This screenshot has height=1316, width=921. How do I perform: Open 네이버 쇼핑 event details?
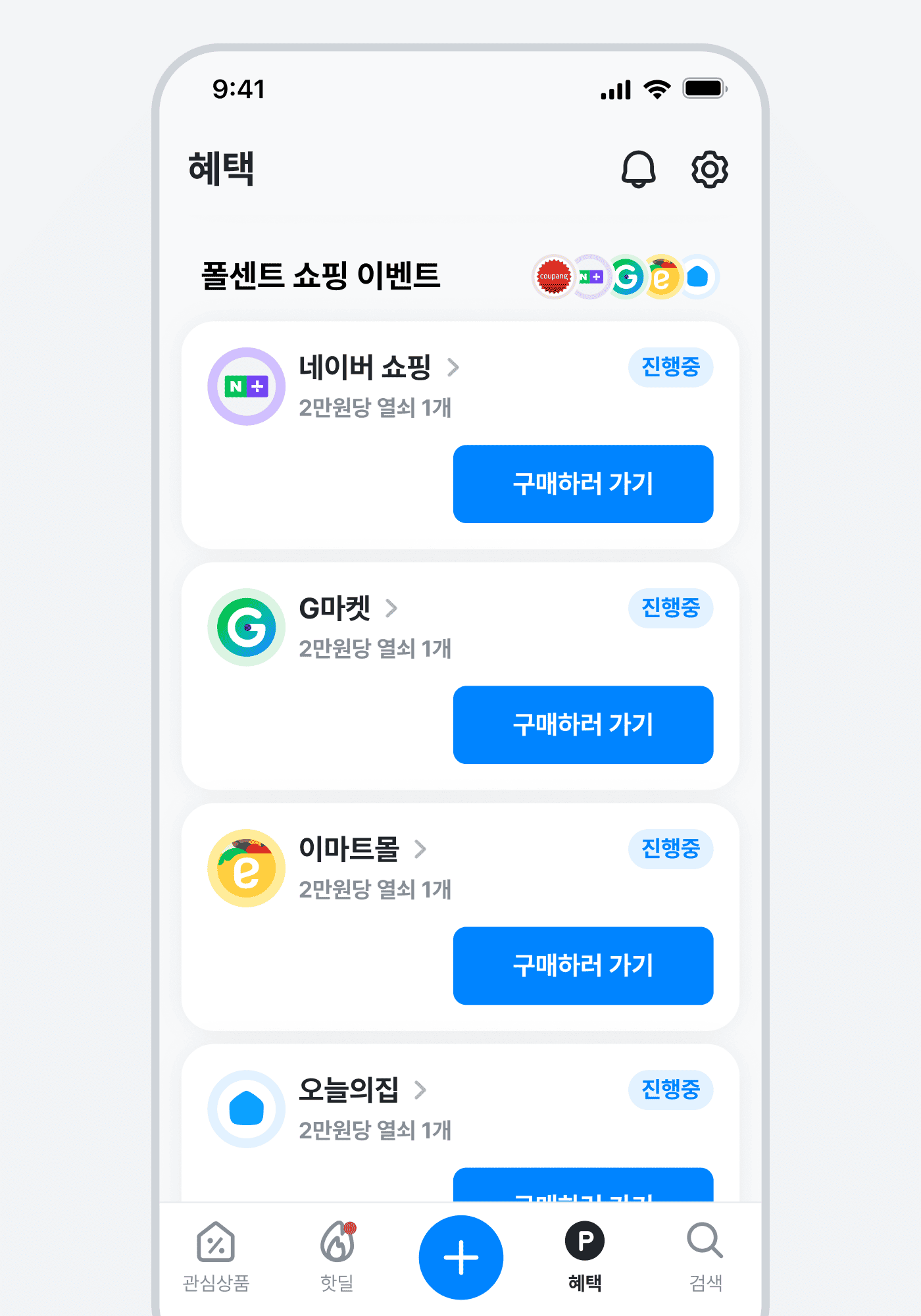tap(378, 367)
